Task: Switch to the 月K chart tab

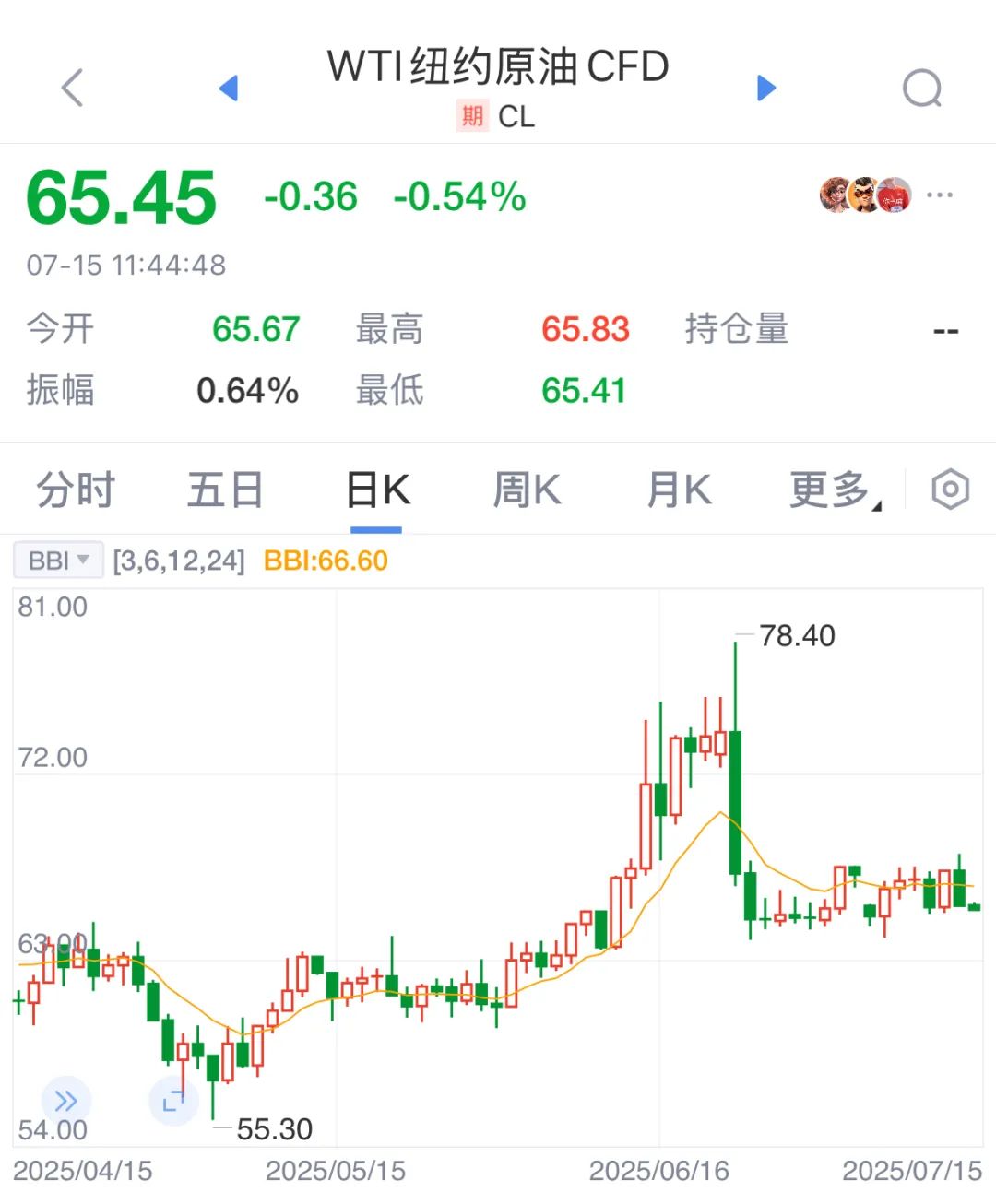Action: 679,490
